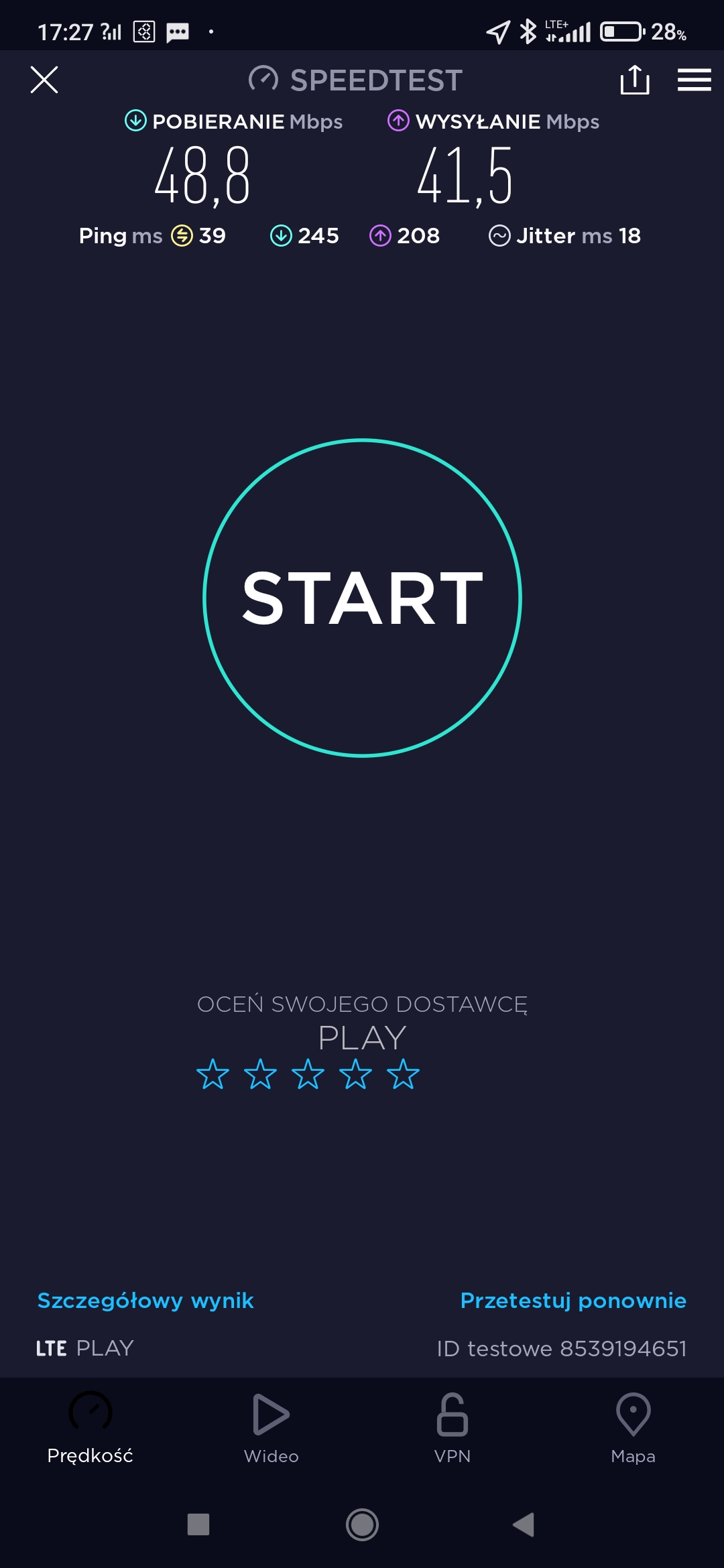
Task: Go to the Mapa tab
Action: point(633,1427)
